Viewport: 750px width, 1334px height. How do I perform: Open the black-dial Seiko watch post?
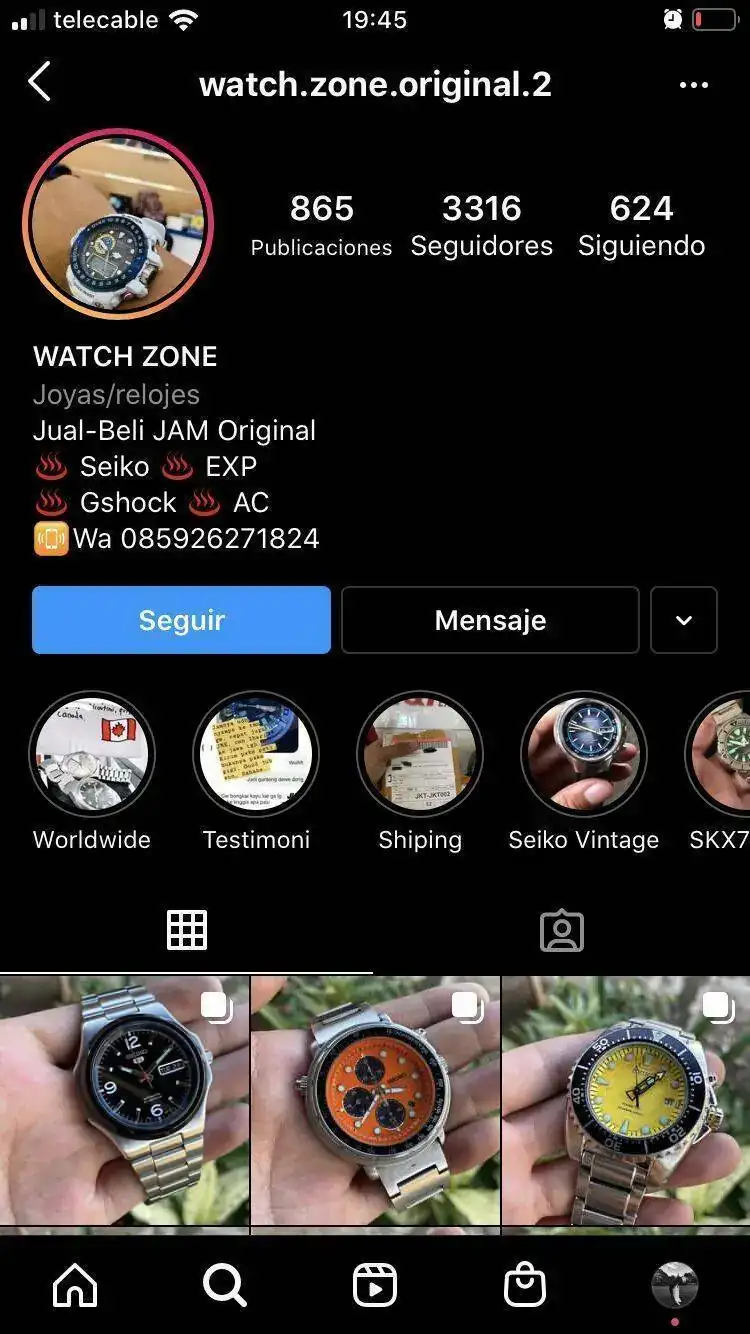point(124,1100)
